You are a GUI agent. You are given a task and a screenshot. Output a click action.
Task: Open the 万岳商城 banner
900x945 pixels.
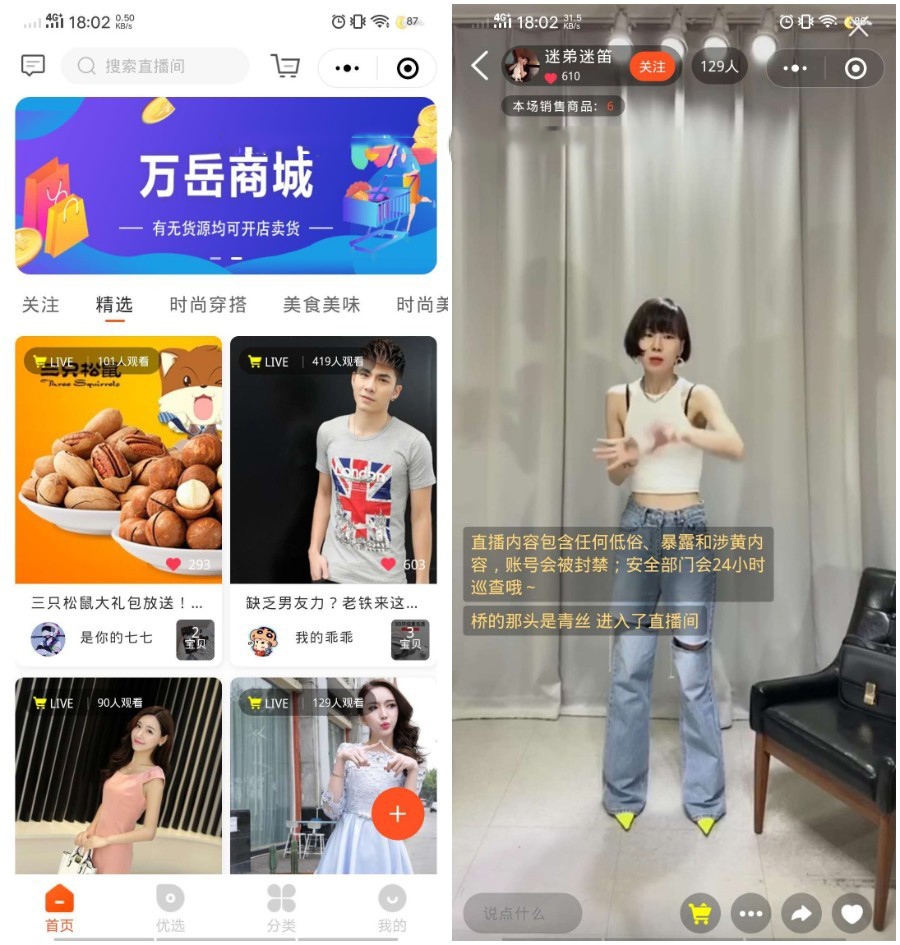tap(226, 185)
